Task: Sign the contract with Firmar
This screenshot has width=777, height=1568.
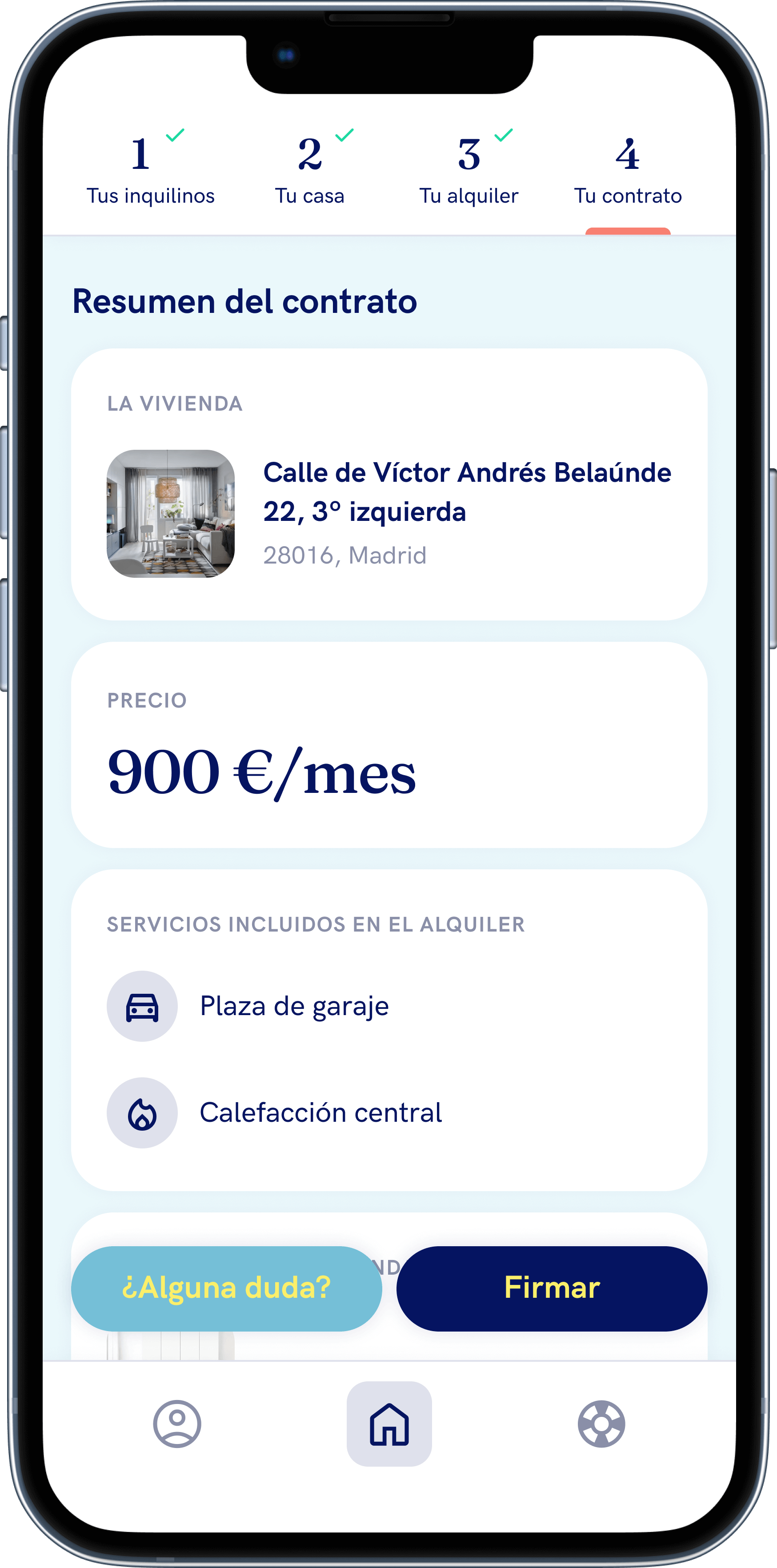Action: (552, 1288)
